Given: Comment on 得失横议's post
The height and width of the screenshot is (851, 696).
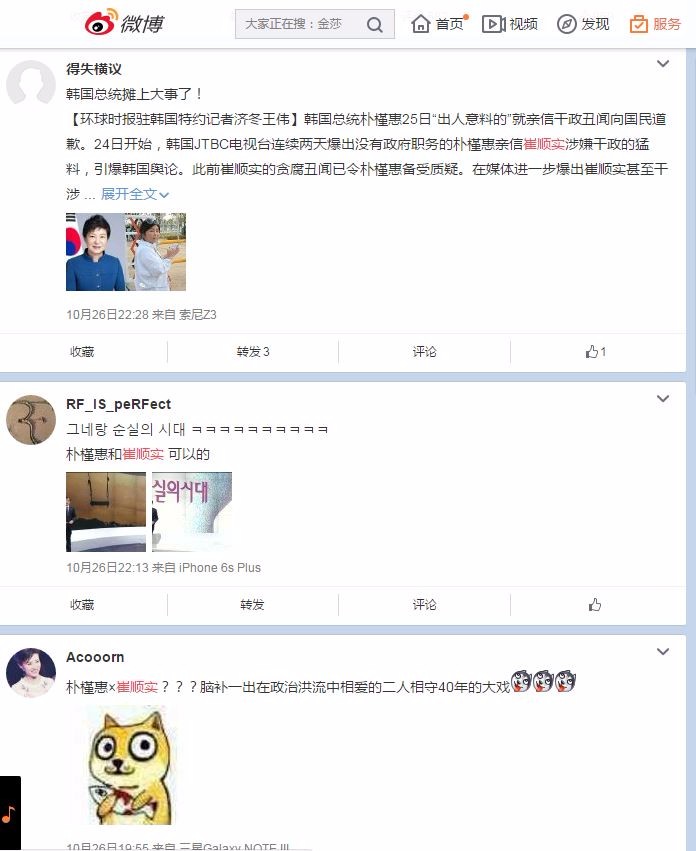Looking at the screenshot, I should (424, 352).
